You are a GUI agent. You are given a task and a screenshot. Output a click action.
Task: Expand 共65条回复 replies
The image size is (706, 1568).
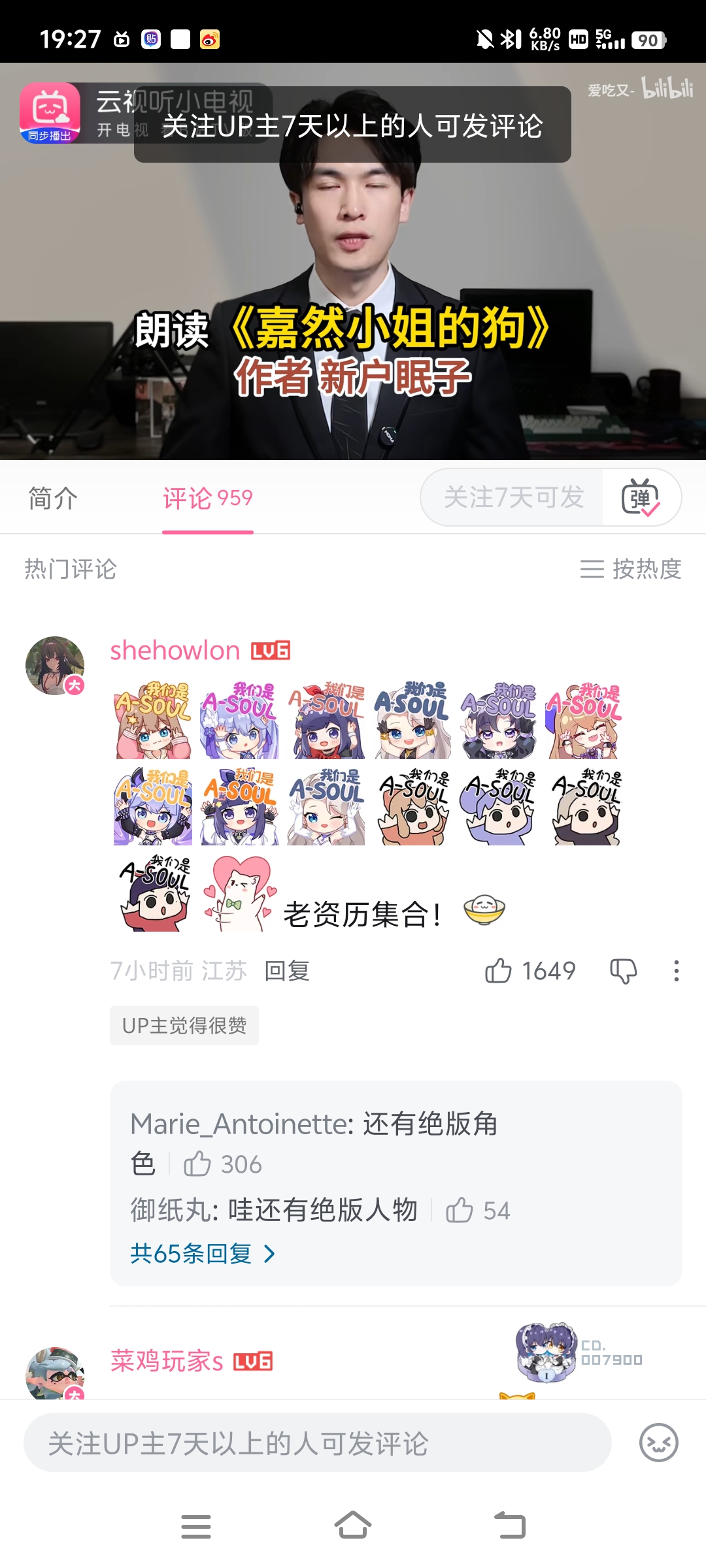point(203,1254)
